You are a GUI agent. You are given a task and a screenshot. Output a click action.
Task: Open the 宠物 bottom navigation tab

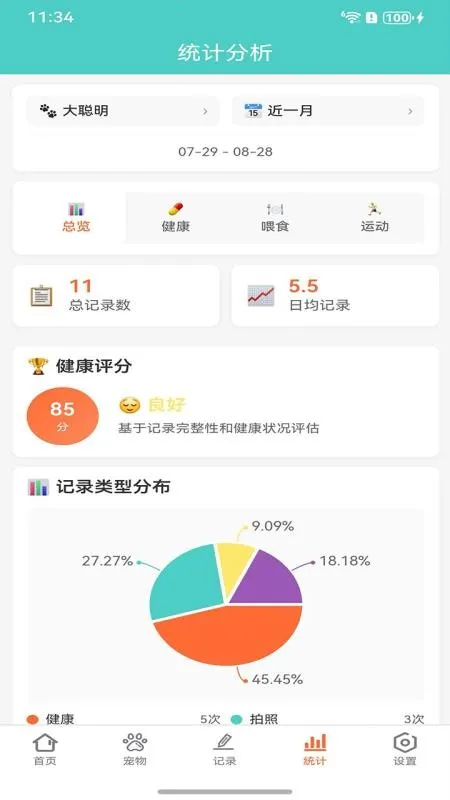point(135,749)
